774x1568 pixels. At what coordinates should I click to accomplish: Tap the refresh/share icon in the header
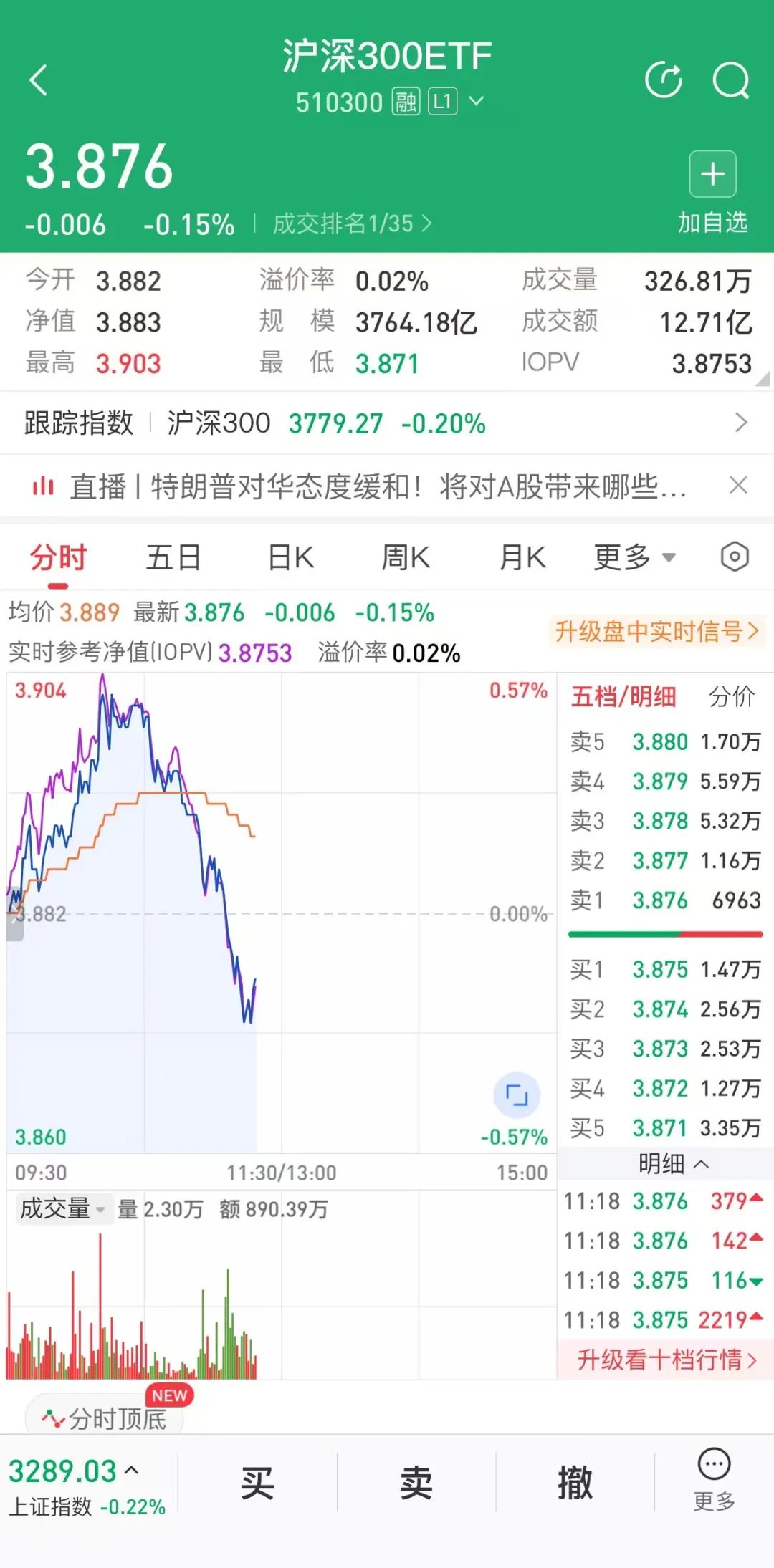pos(664,80)
